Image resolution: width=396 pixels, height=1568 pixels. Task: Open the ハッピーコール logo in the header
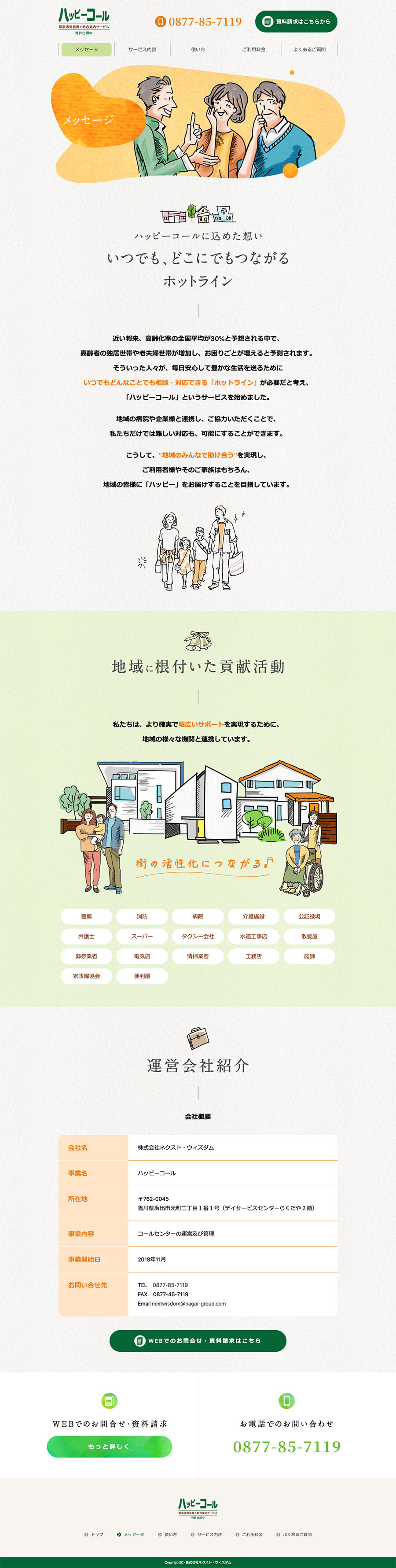coord(84,21)
